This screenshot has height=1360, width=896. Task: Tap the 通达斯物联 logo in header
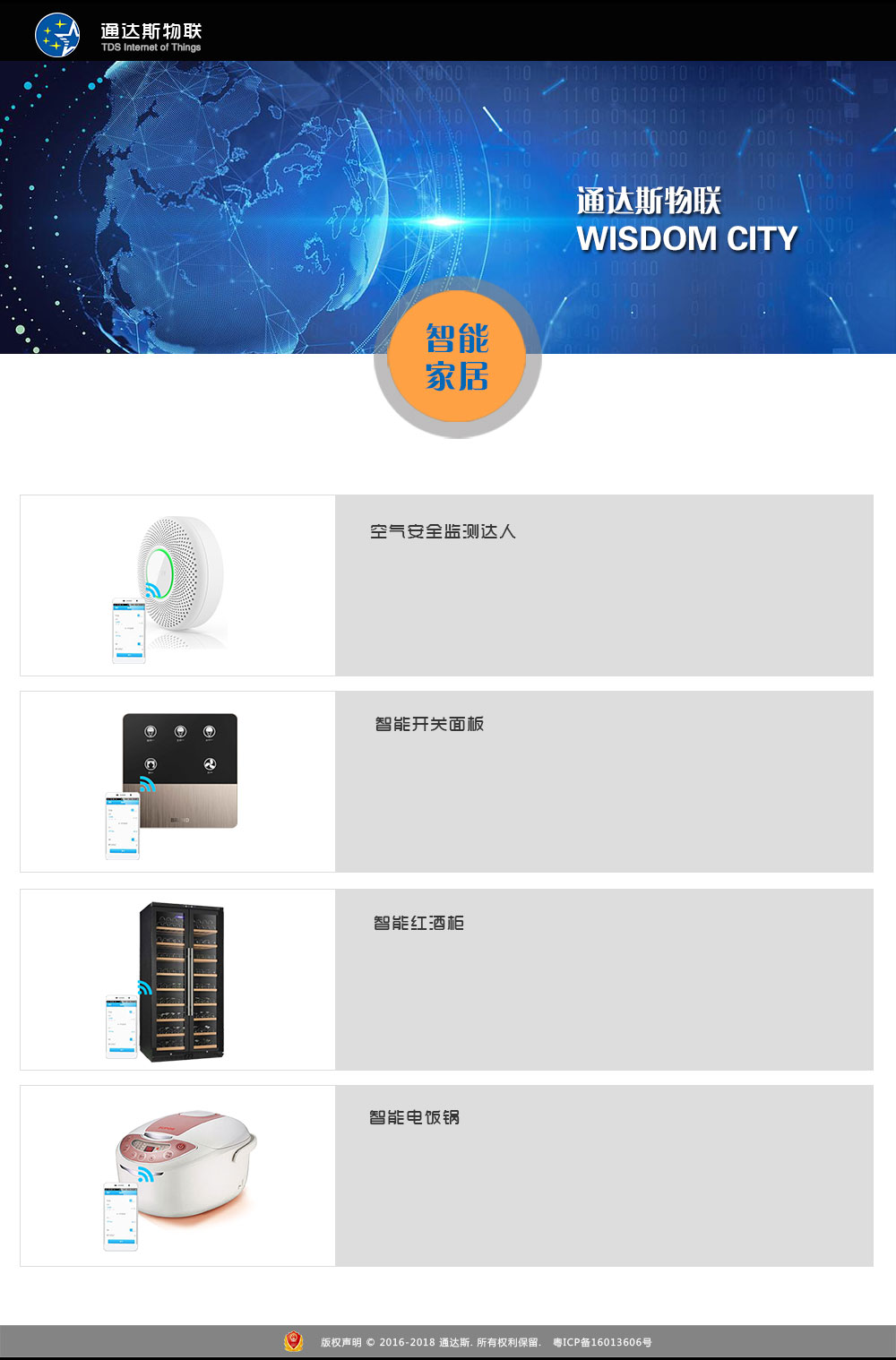(x=118, y=35)
